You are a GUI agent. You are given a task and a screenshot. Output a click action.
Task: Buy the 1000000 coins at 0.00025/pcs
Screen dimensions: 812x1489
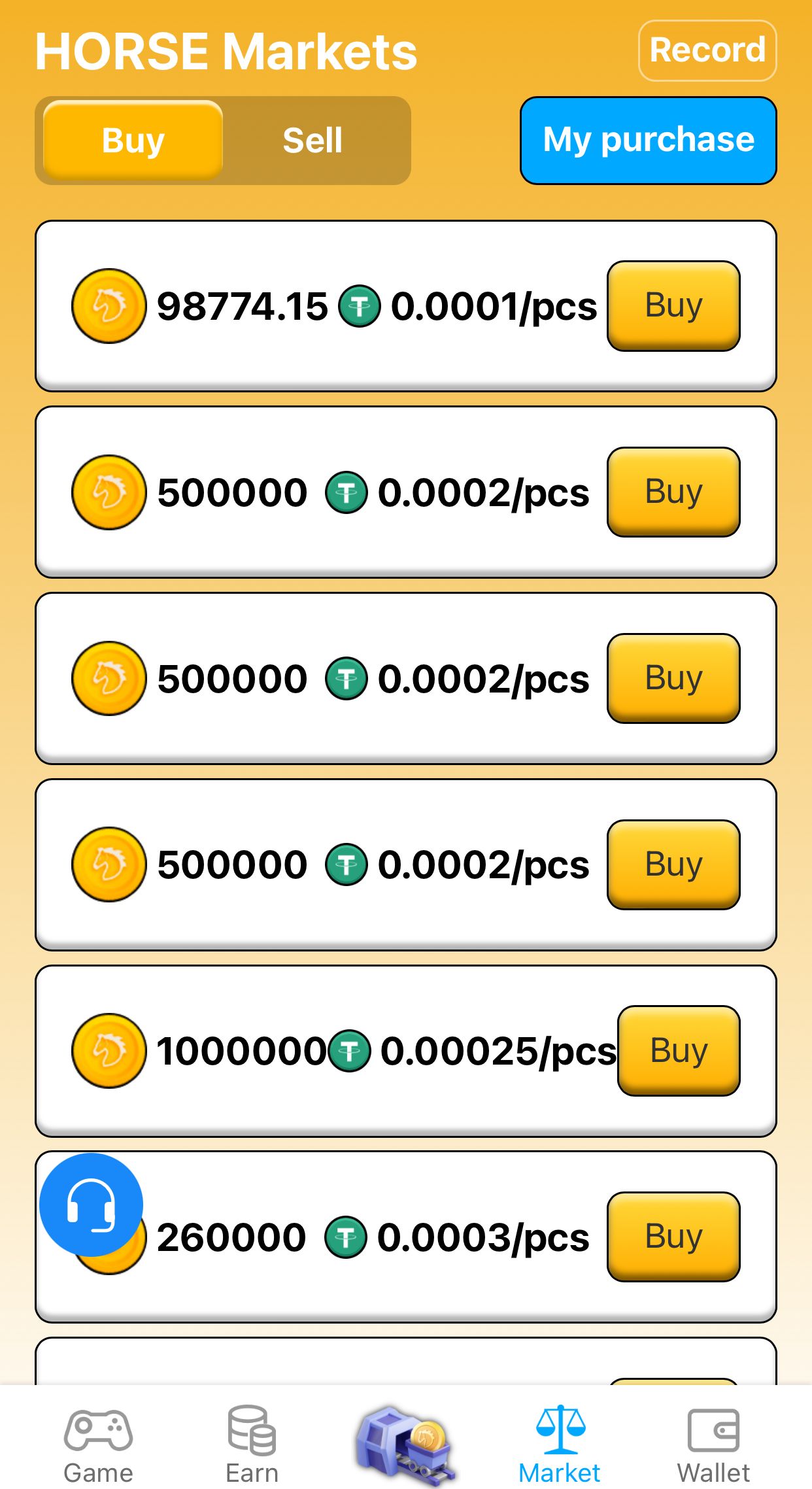[x=678, y=1050]
